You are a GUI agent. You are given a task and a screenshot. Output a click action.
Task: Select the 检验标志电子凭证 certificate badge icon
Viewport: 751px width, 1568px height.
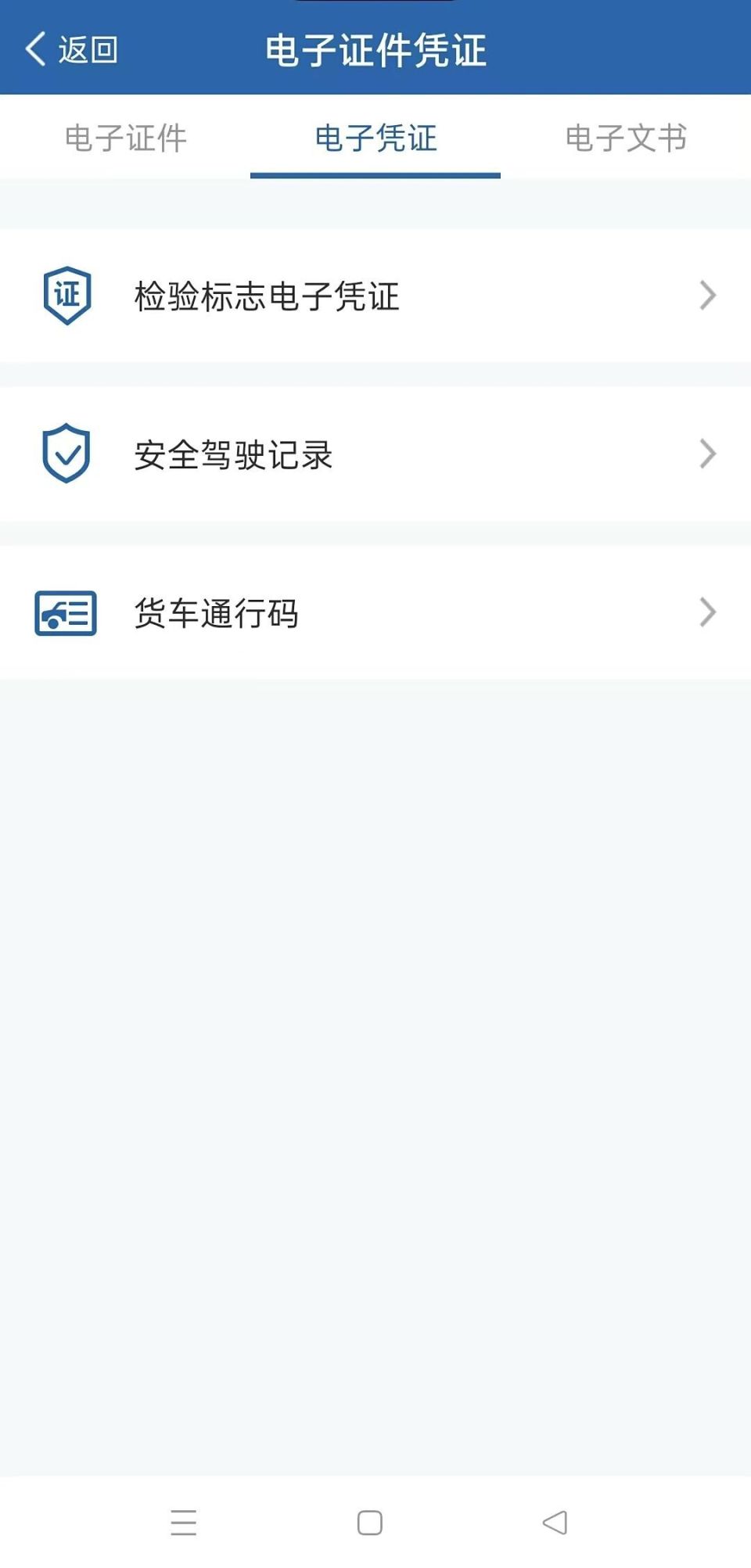(66, 295)
